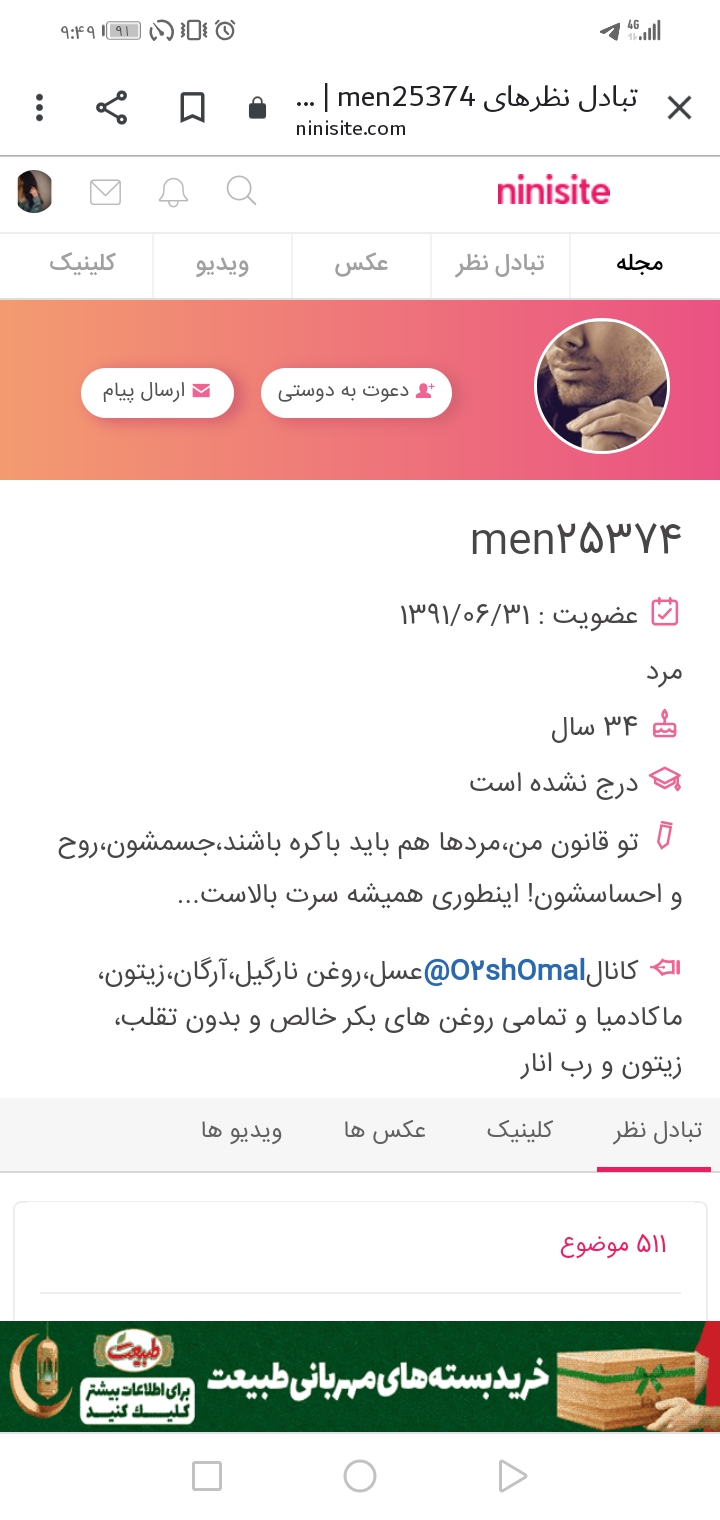This screenshot has height=1520, width=720.
Task: Switch to top تبادل نظر tab
Action: (500, 264)
